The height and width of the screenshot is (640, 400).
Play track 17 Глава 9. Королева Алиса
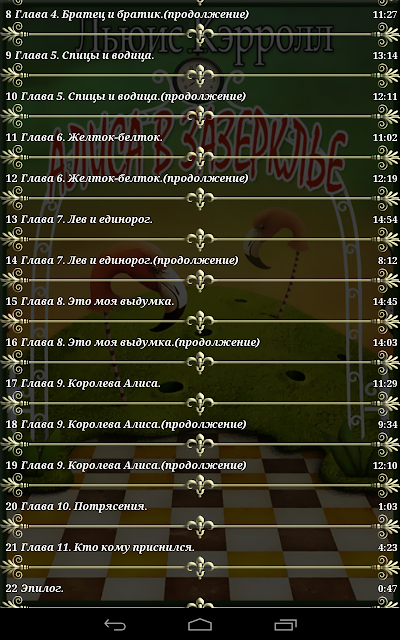coord(200,383)
